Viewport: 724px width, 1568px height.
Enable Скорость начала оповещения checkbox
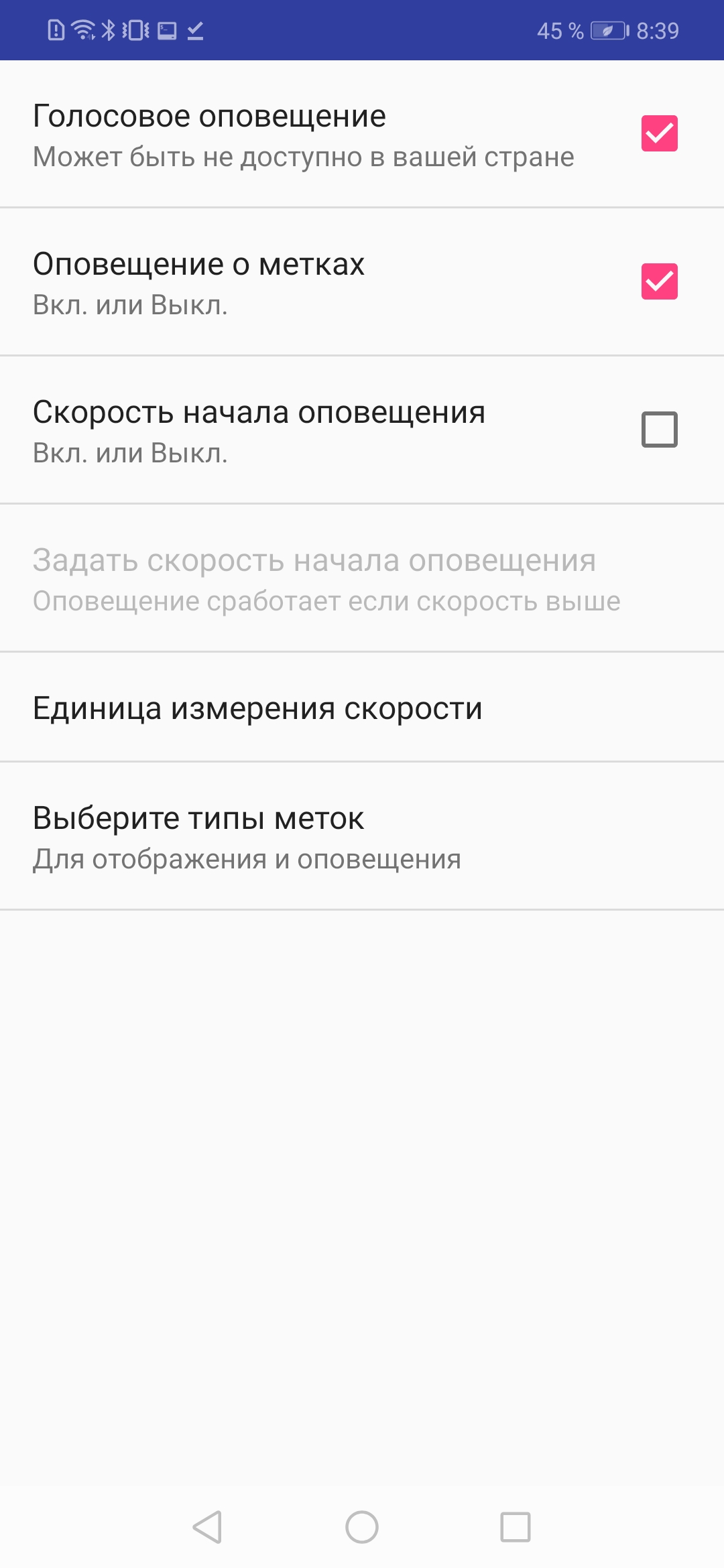tap(660, 430)
